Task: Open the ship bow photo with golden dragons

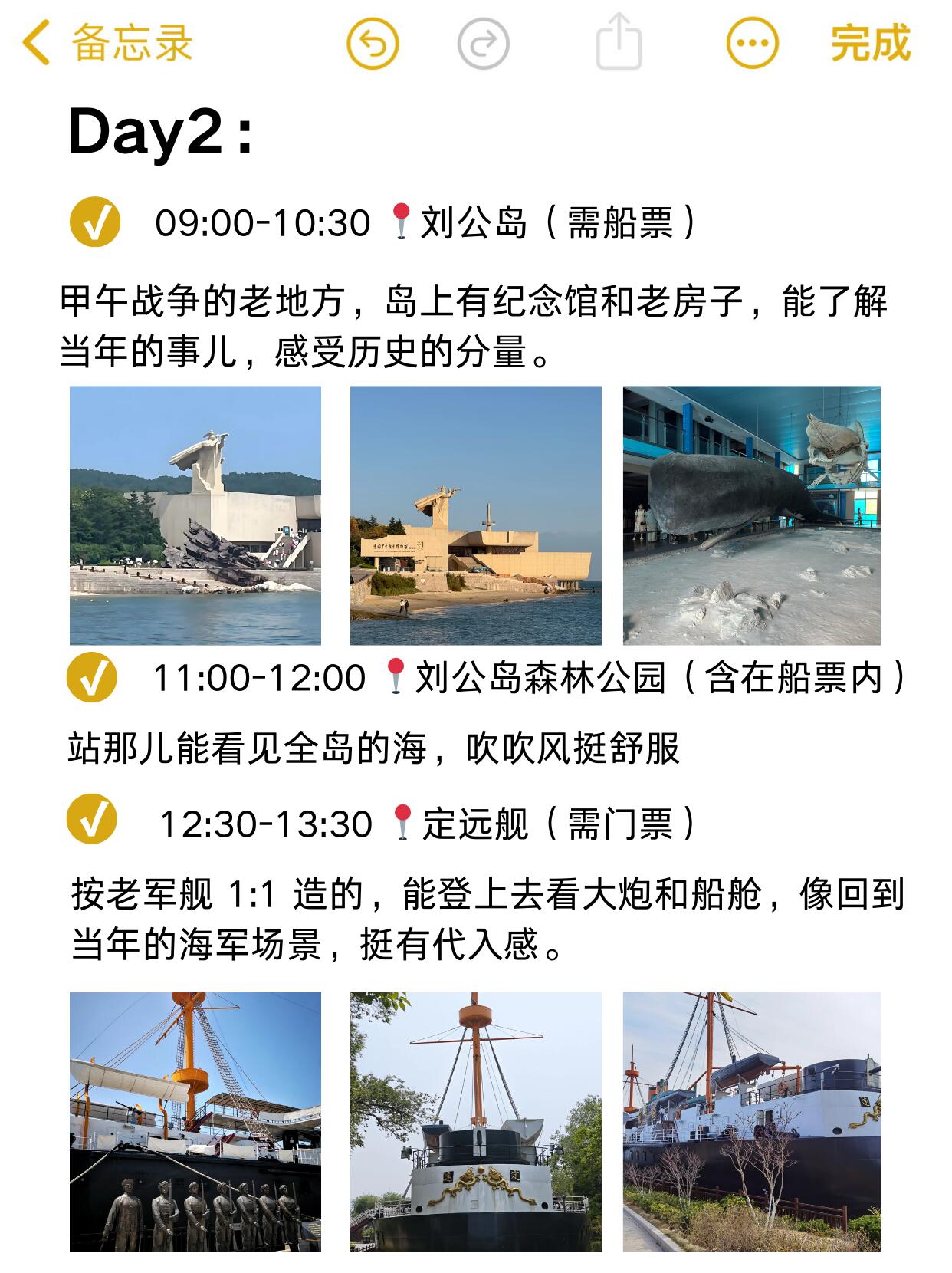Action: pos(476,1121)
